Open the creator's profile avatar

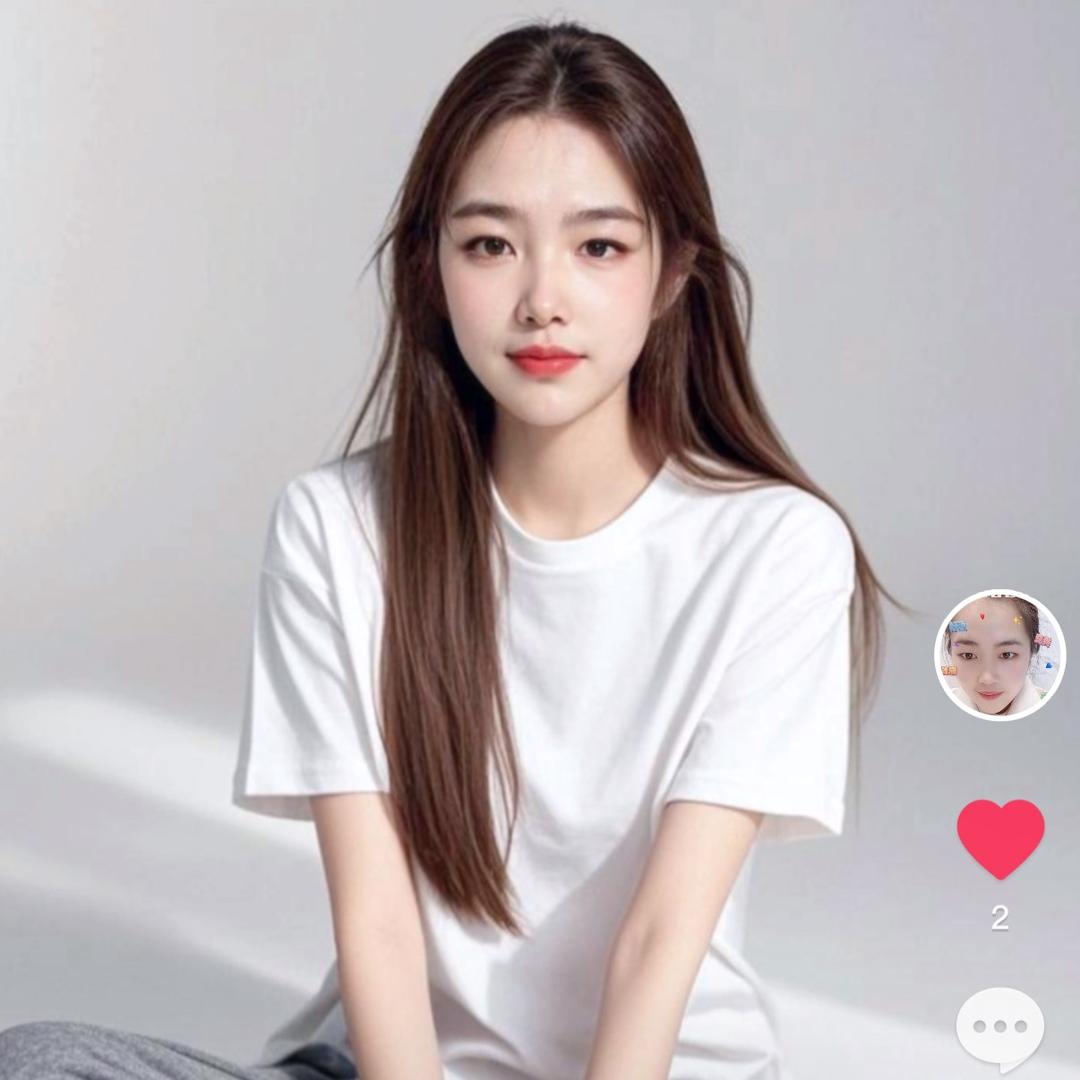tap(999, 655)
